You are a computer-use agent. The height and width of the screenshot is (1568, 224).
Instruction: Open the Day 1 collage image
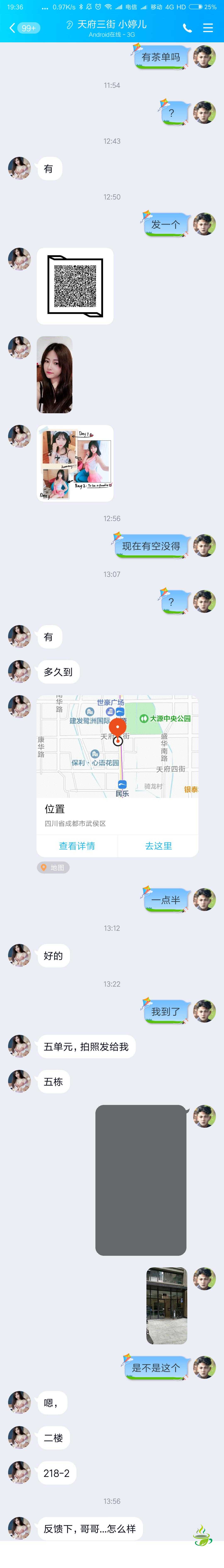75,463
